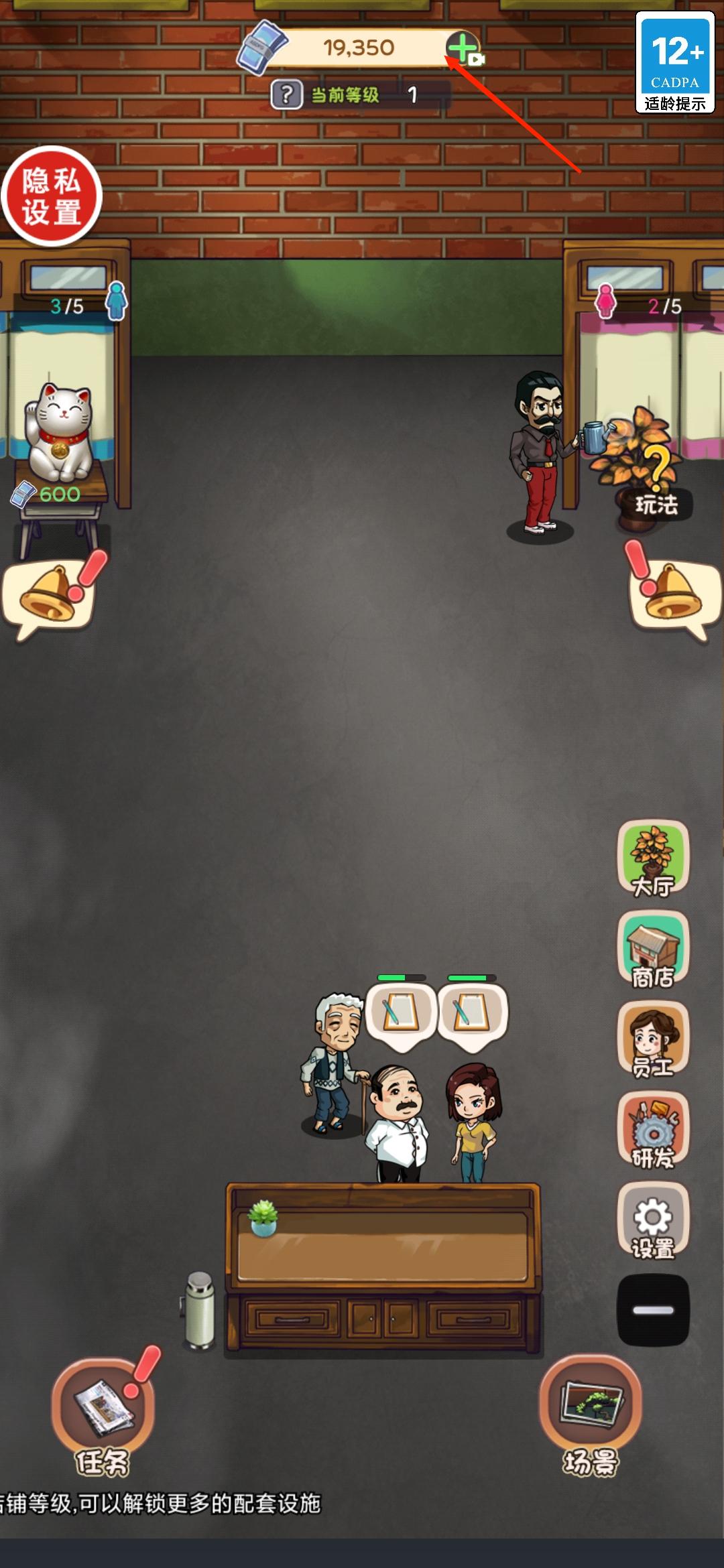Open the 商店 shop

tap(653, 950)
